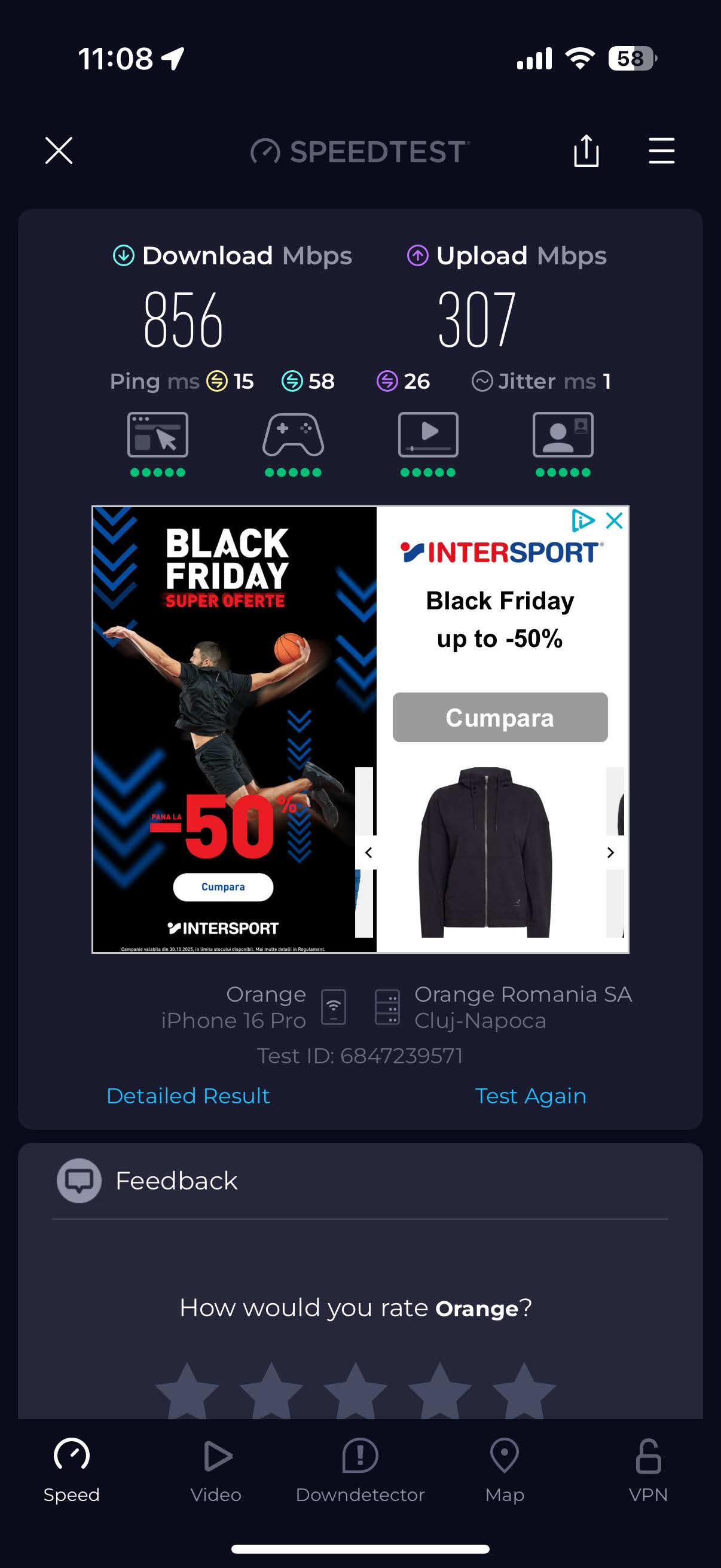Tap the web browsing rating icon
The height and width of the screenshot is (1568, 721).
coord(158,435)
